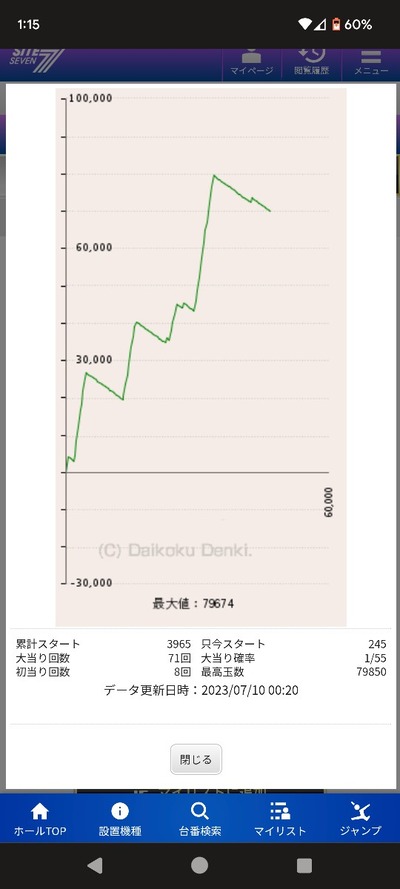Go to ホールTOP tab

40,819
